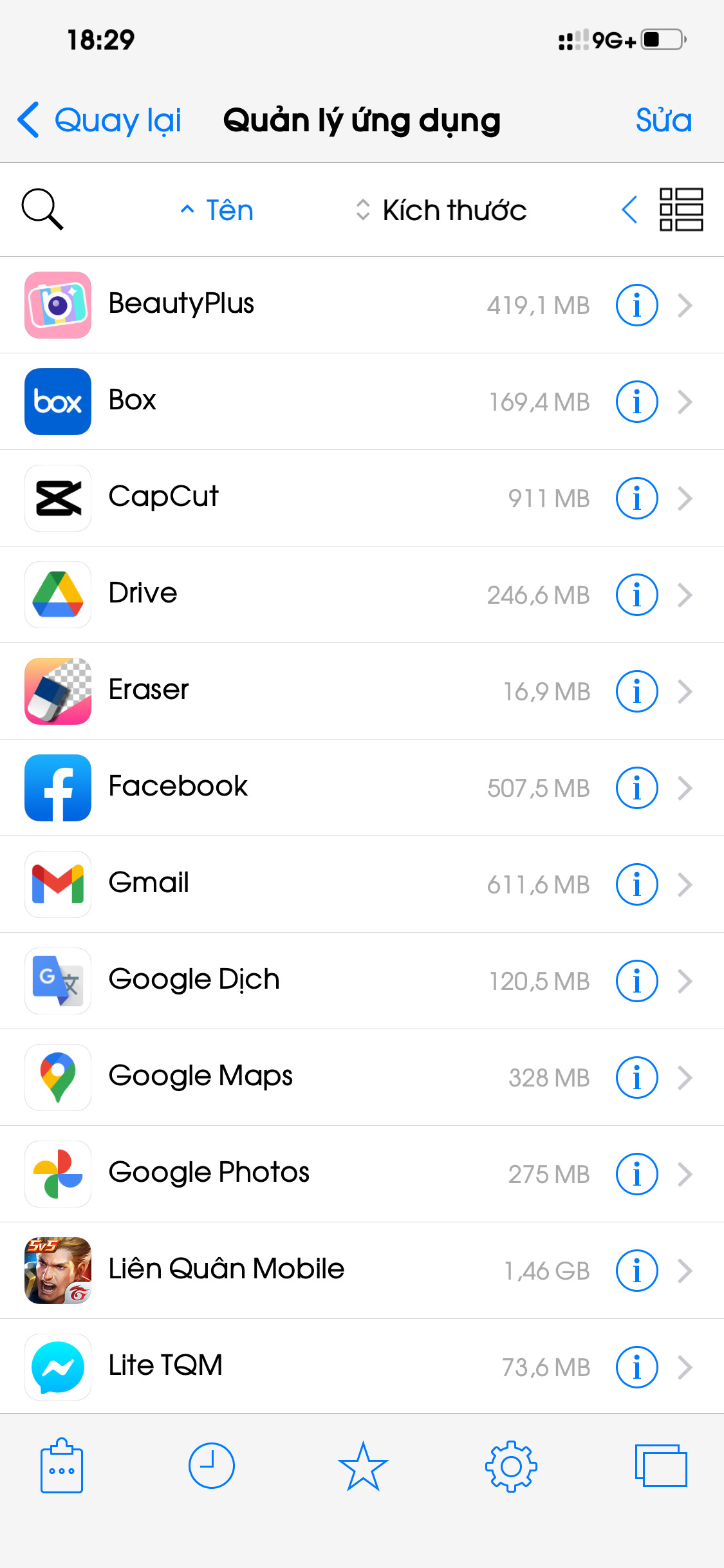Open the settings gear tab

tap(511, 1466)
